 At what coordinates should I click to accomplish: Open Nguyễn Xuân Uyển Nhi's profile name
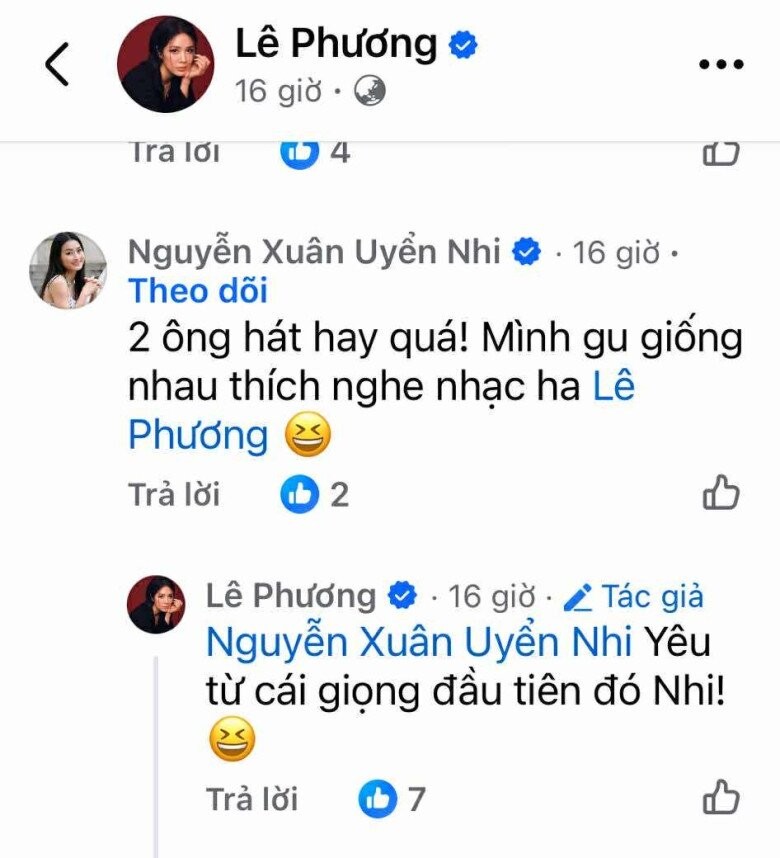point(314,252)
